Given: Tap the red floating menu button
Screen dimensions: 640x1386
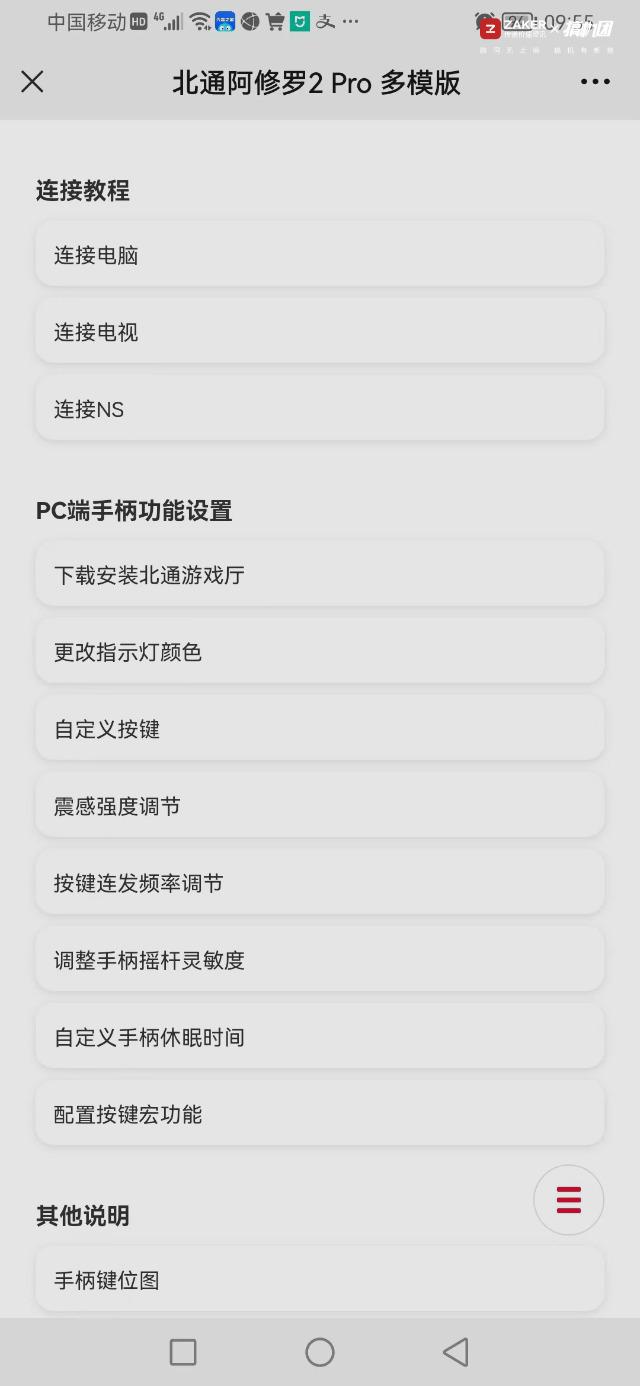Looking at the screenshot, I should pos(568,1200).
